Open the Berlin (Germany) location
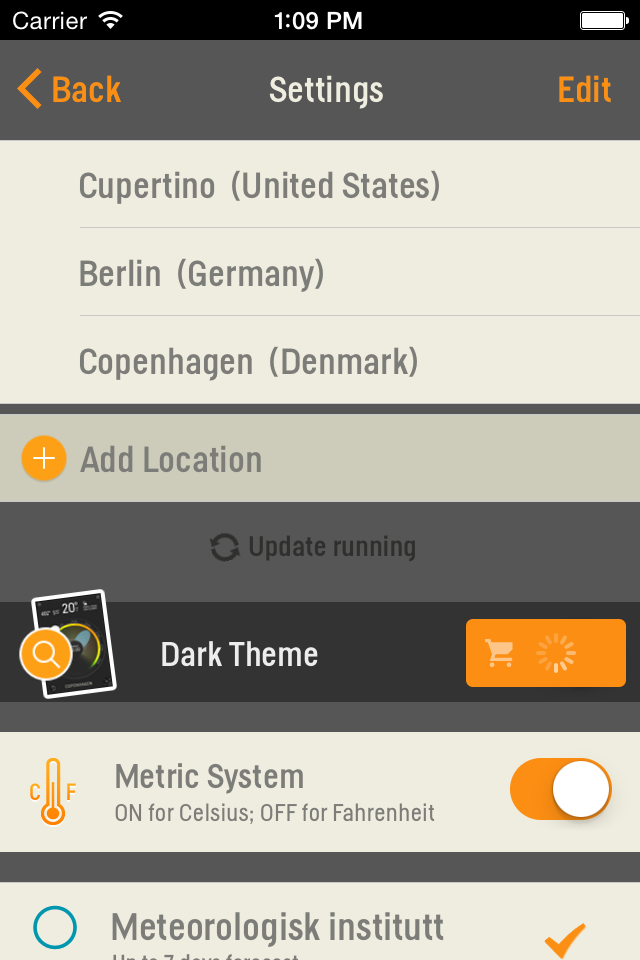This screenshot has height=960, width=640. pyautogui.click(x=201, y=274)
